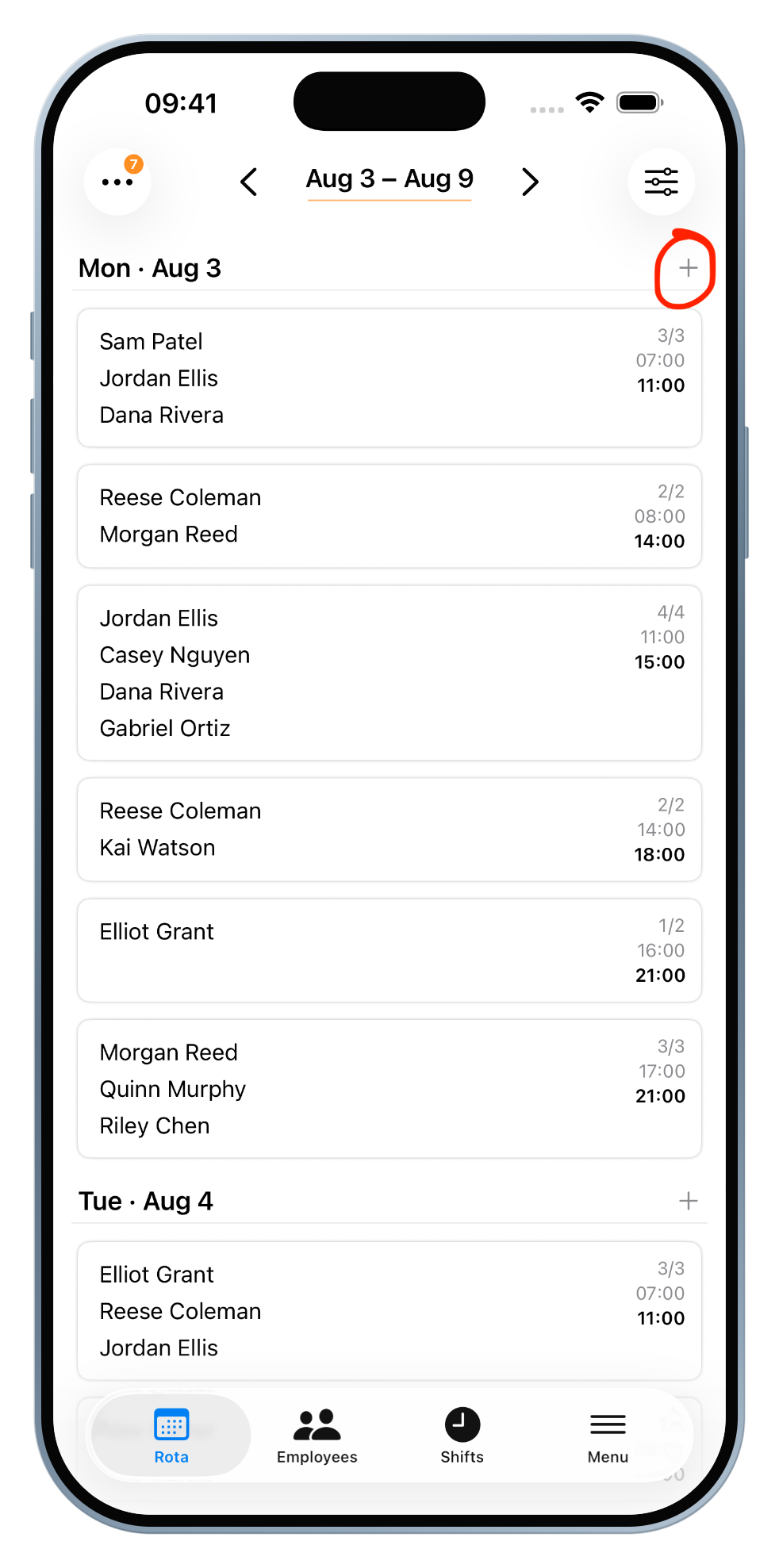Image resolution: width=779 pixels, height=1568 pixels.
Task: Open Monday's 14:00–18:00 shift with Kai Watson
Action: pyautogui.click(x=389, y=830)
